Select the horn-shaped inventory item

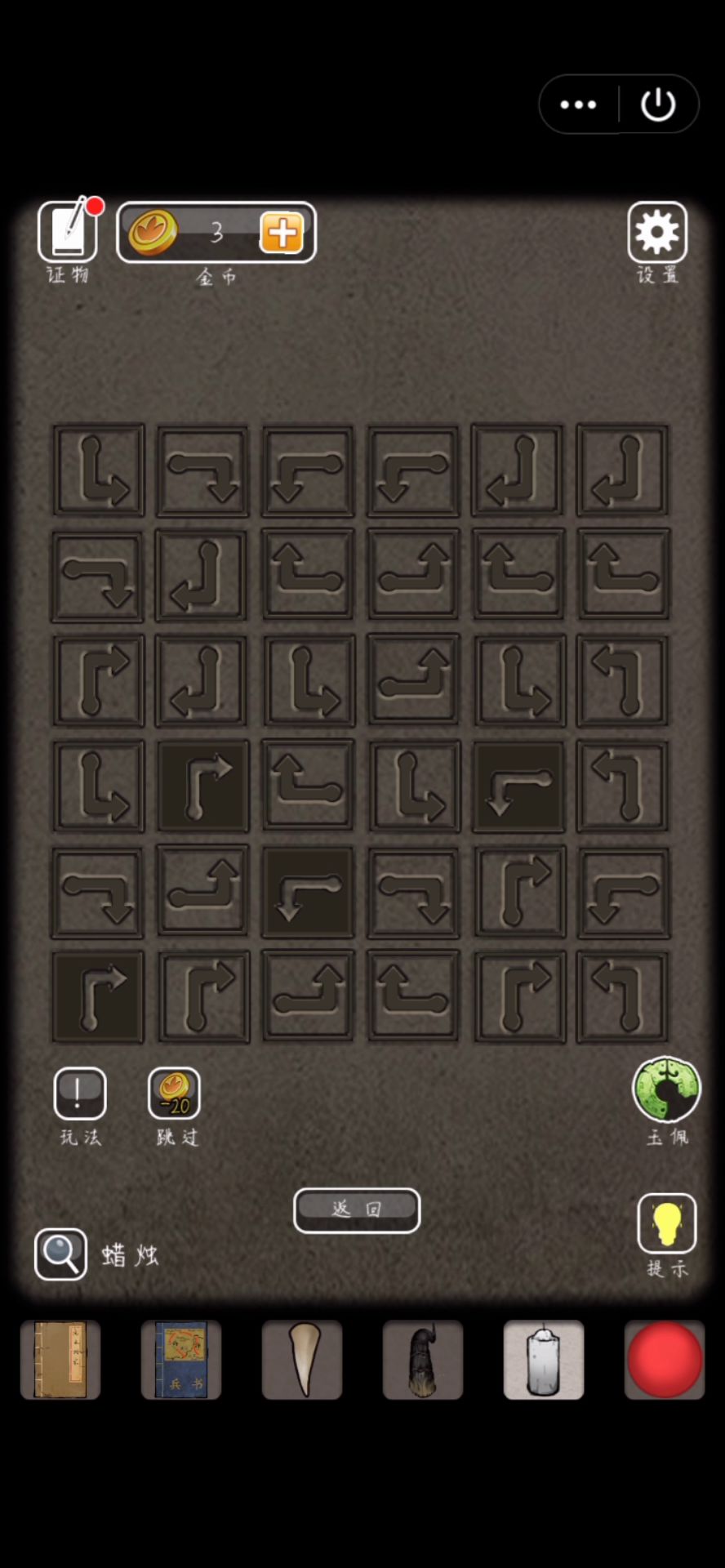(x=302, y=1360)
